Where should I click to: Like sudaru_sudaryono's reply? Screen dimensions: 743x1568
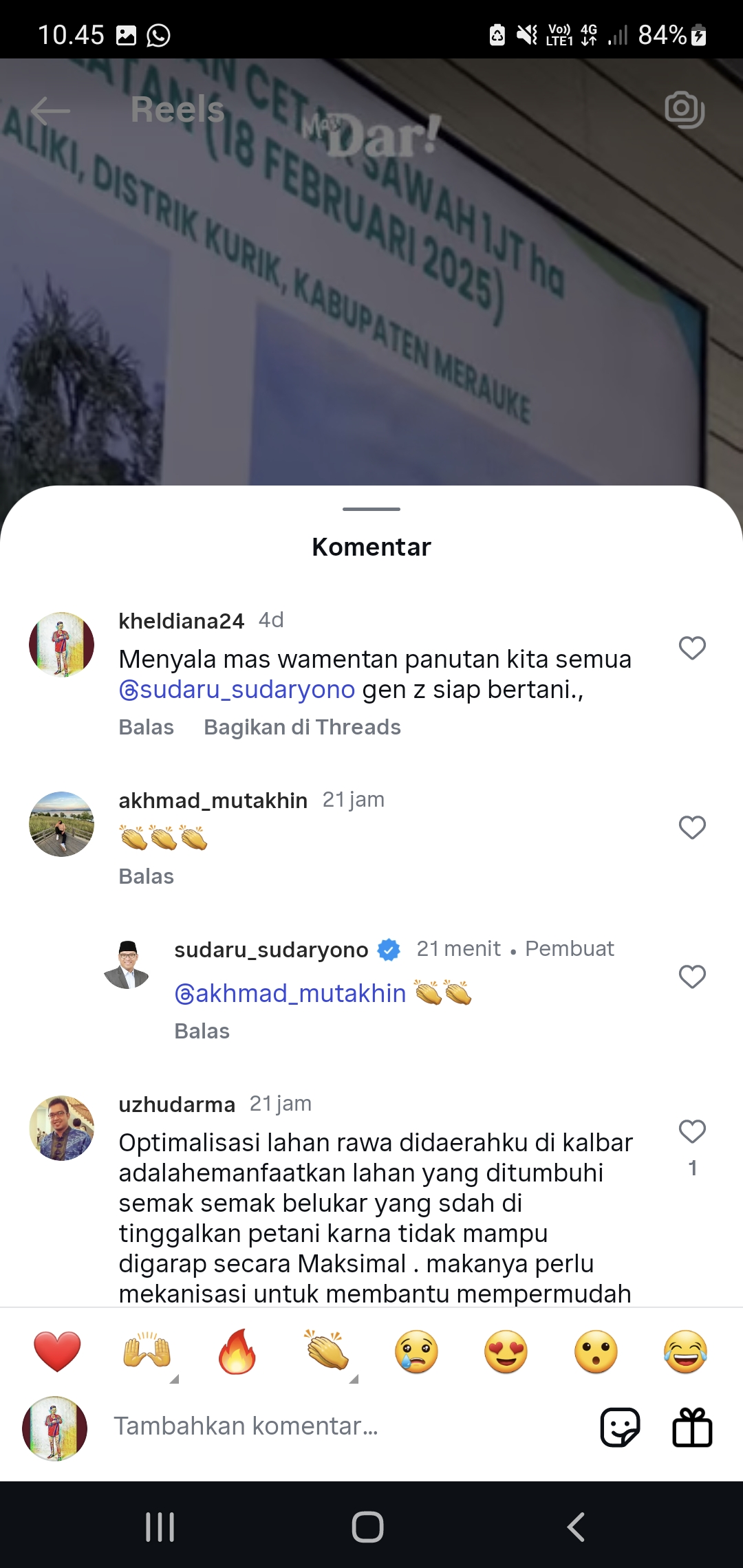coord(692,977)
